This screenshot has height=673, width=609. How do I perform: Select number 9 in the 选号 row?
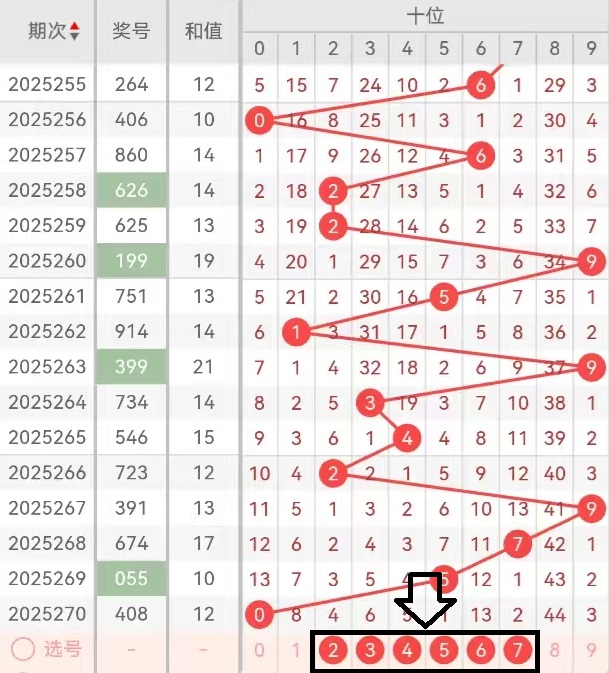pos(592,650)
